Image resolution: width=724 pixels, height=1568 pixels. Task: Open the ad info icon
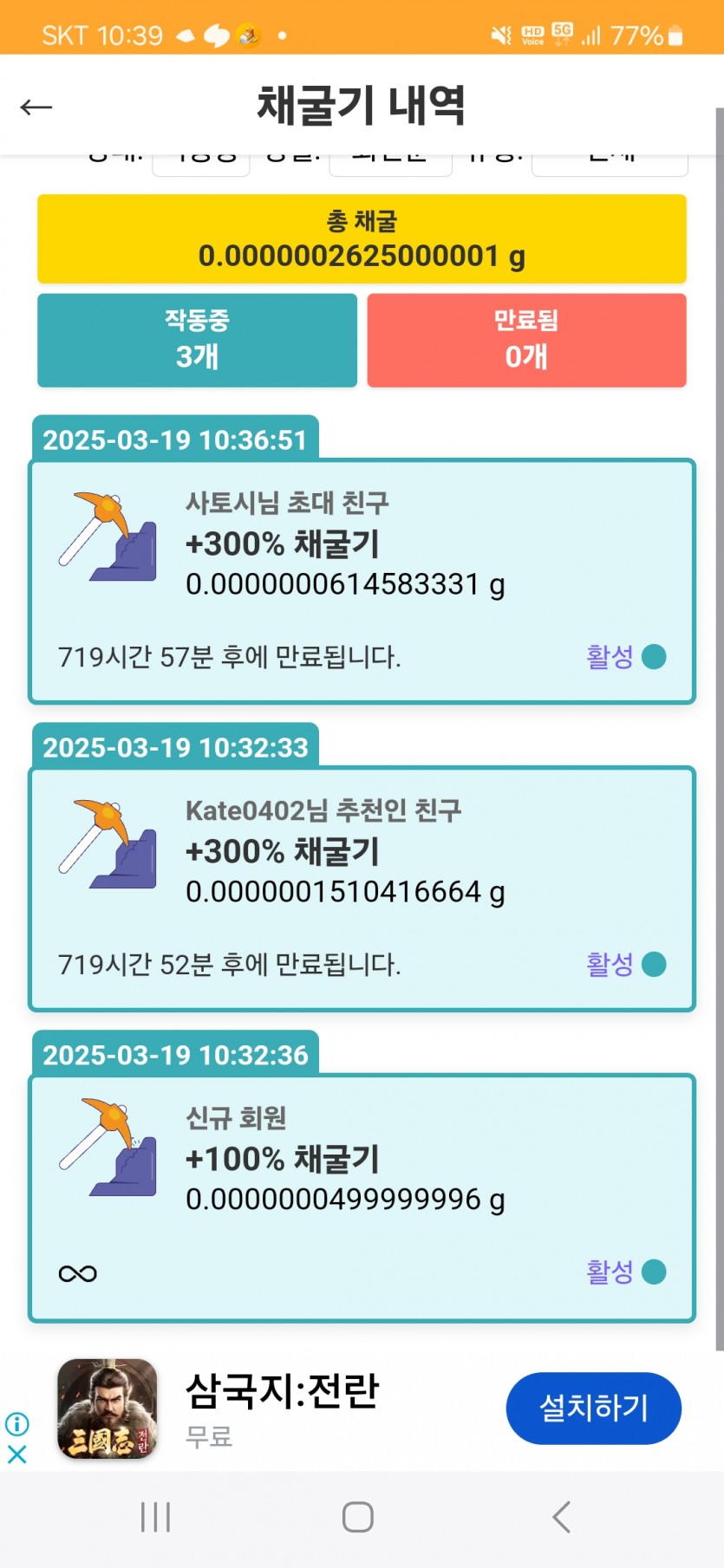17,1423
